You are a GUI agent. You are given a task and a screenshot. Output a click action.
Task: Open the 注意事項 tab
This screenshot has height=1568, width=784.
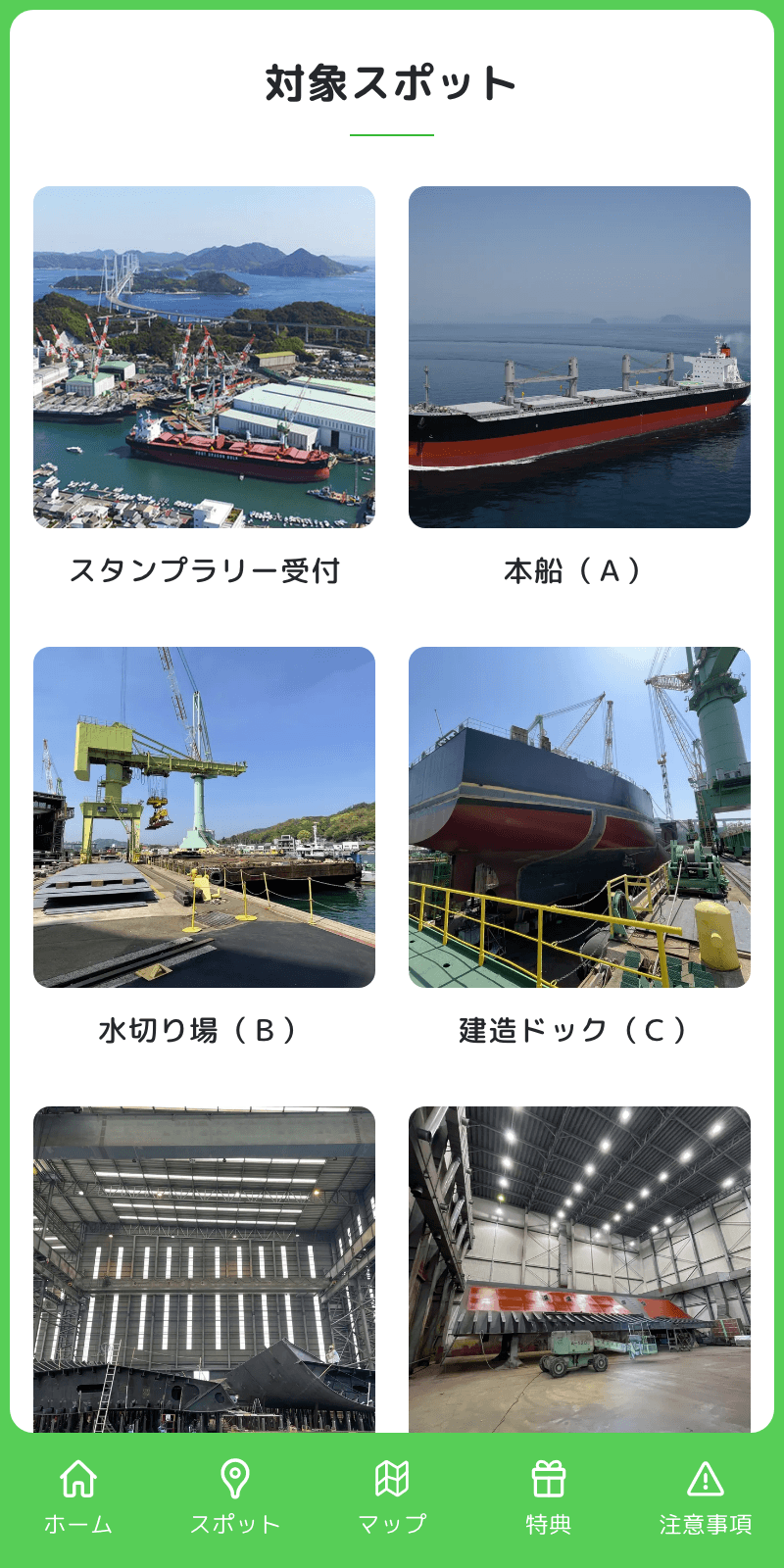point(706,1497)
